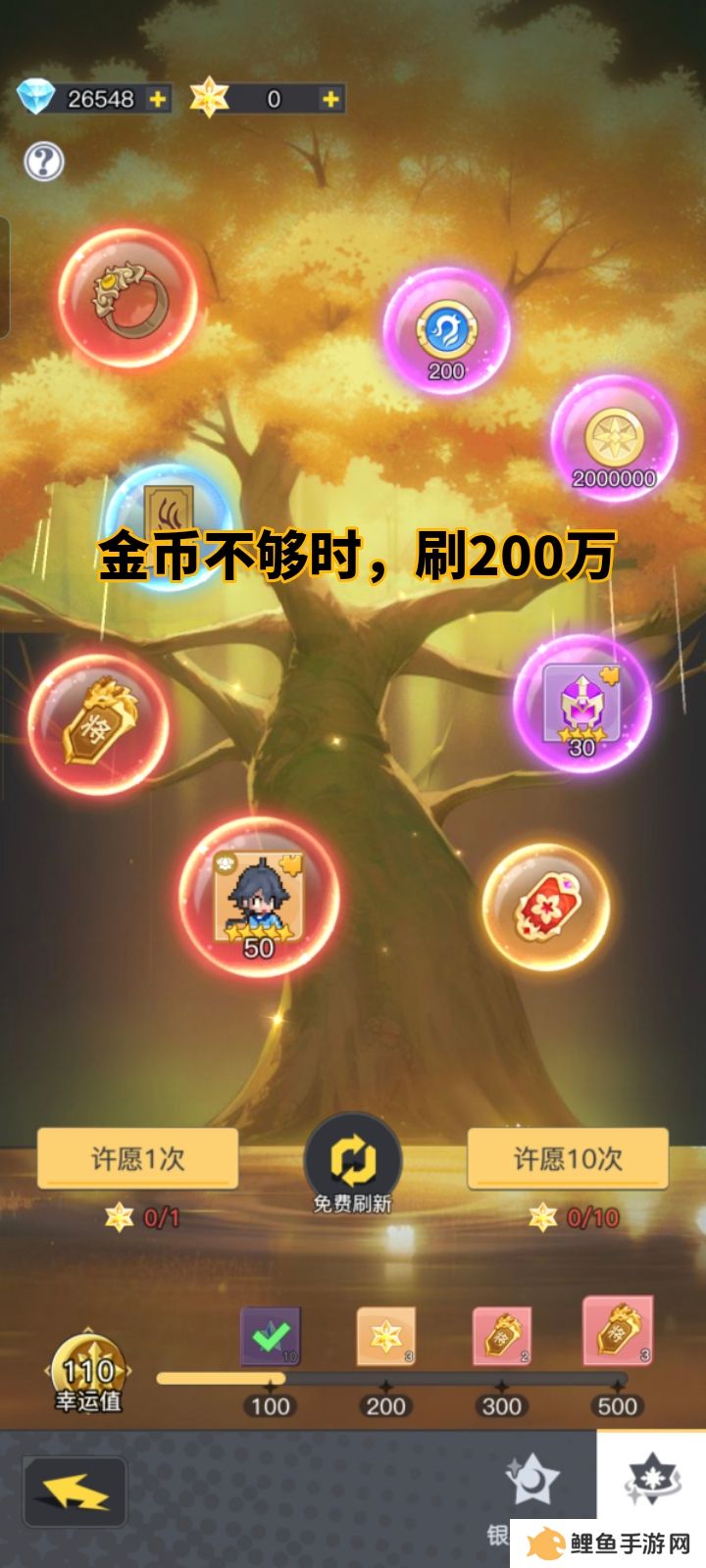
Task: View the blue badge bubble marked 200
Action: click(x=446, y=331)
